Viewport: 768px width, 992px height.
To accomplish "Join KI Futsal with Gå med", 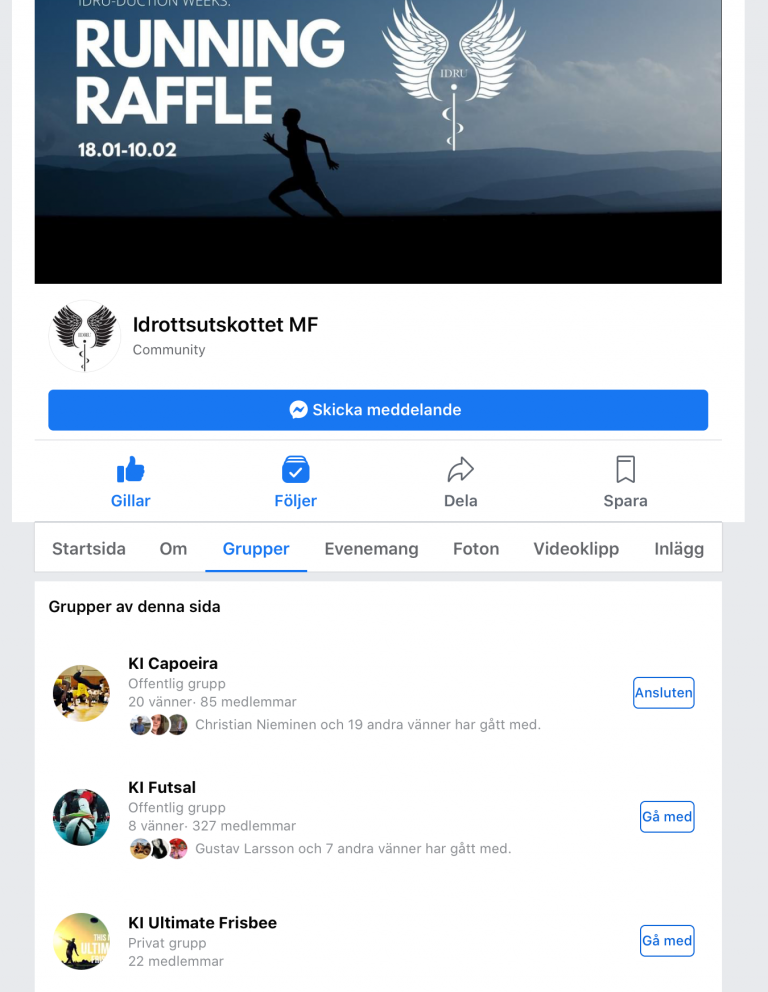I will (x=667, y=816).
